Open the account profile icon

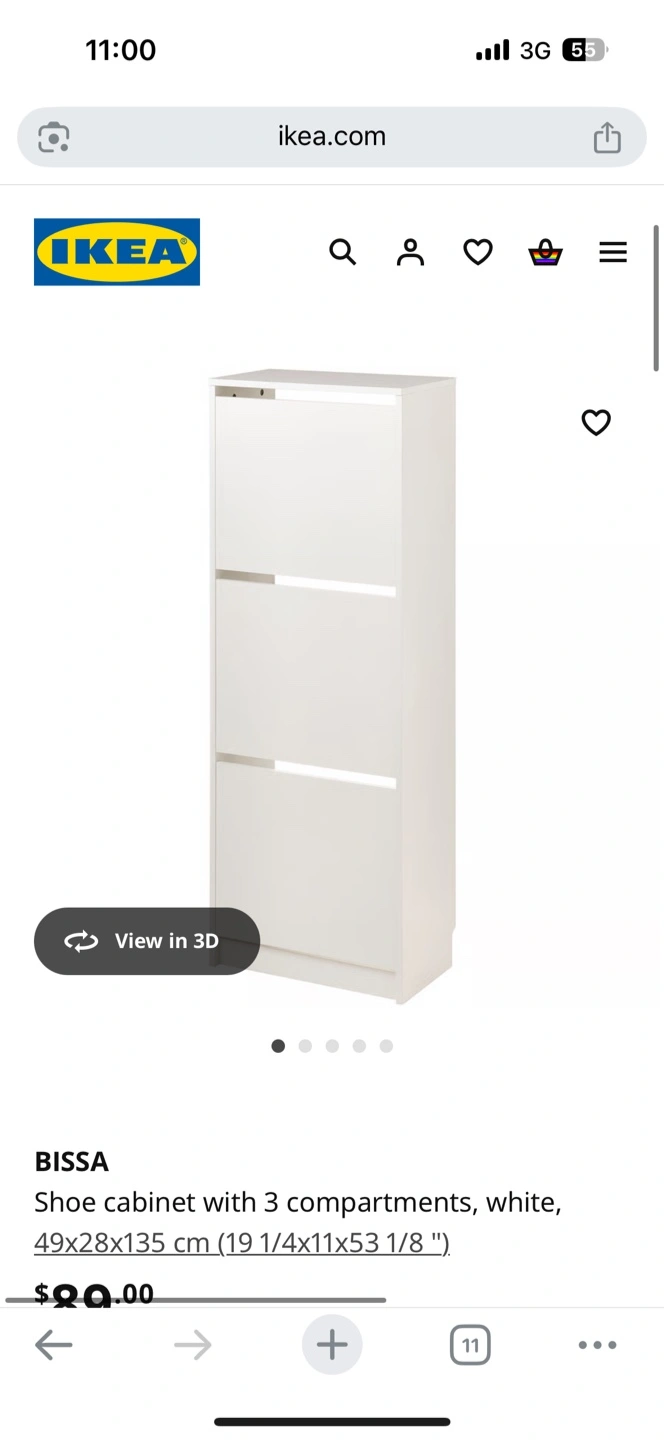coord(410,252)
